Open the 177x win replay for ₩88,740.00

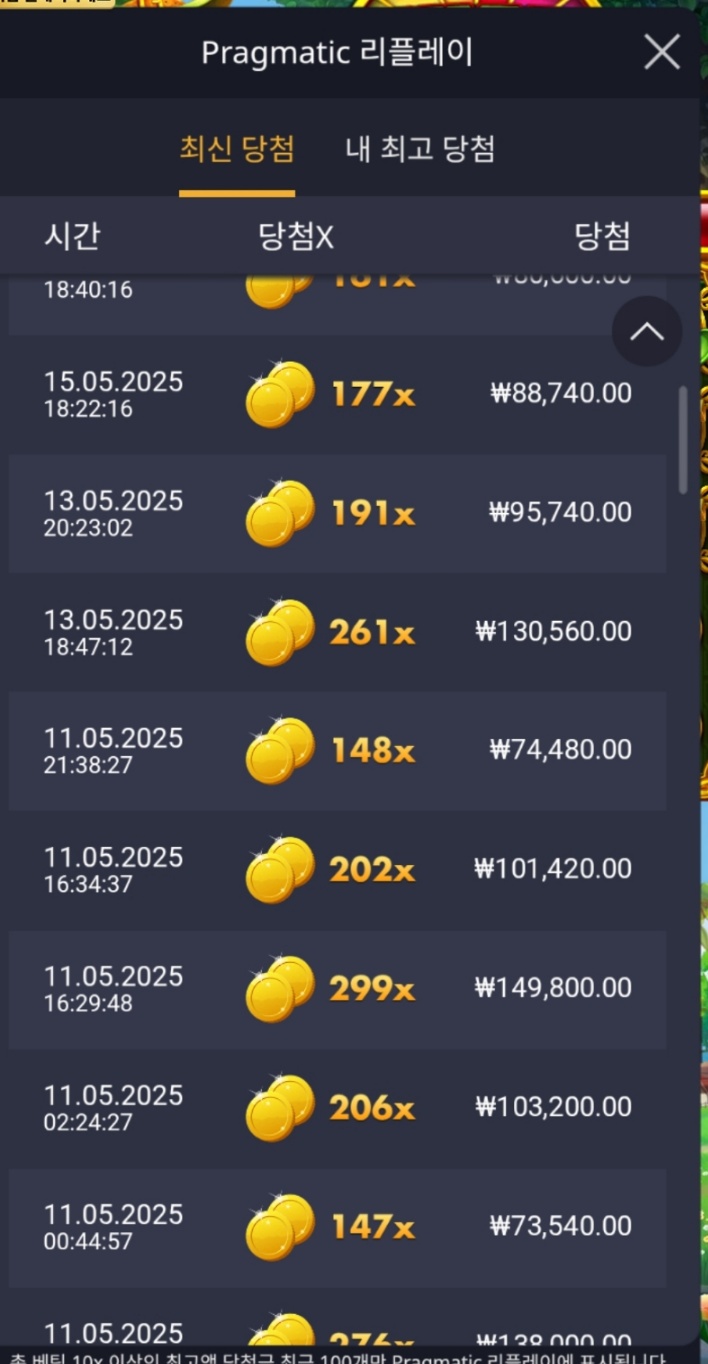(337, 394)
